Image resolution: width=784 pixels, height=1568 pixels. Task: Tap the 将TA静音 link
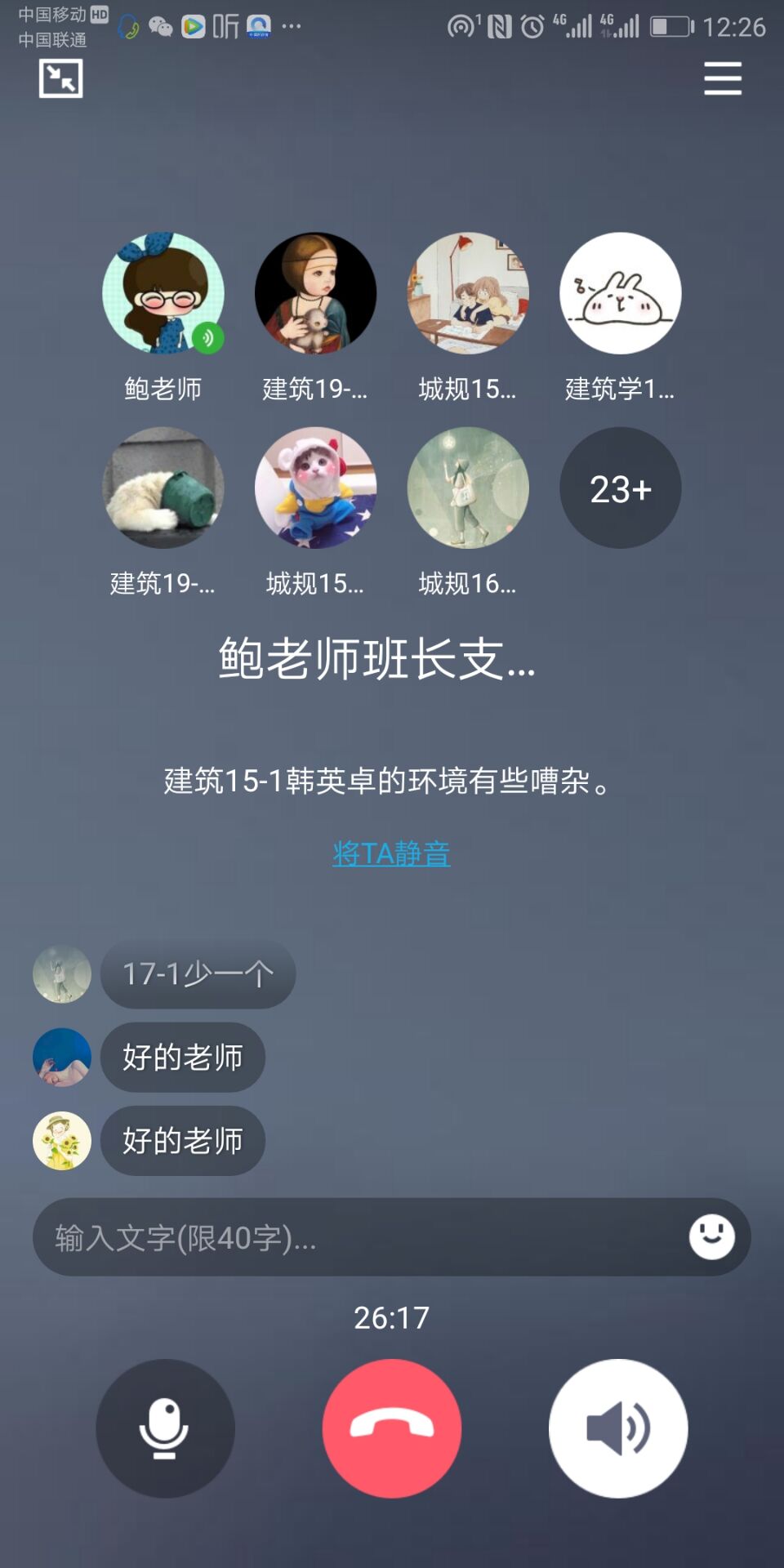click(391, 853)
